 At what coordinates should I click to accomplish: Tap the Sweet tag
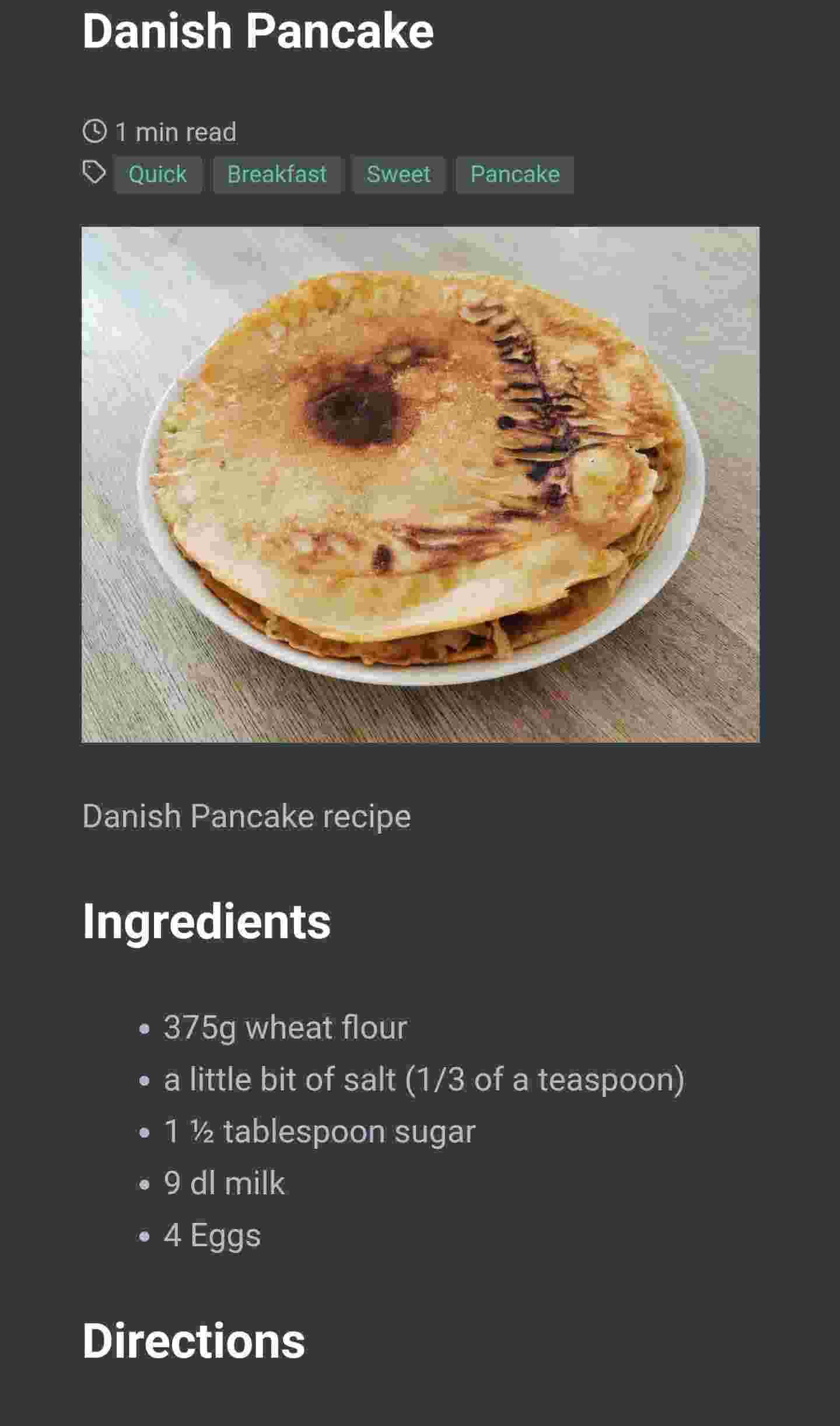click(x=398, y=174)
